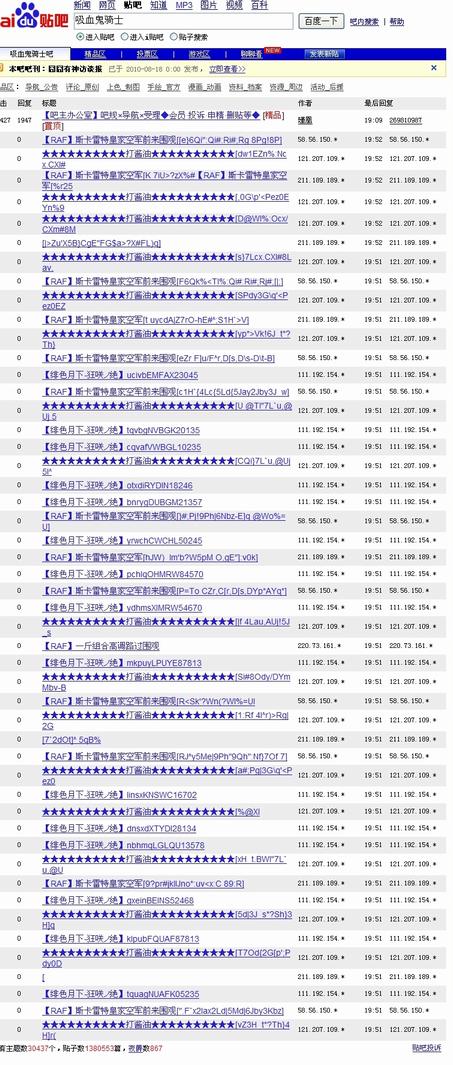Open thread 一斤组合高调路过围观
The image size is (453, 1065).
coord(101,645)
